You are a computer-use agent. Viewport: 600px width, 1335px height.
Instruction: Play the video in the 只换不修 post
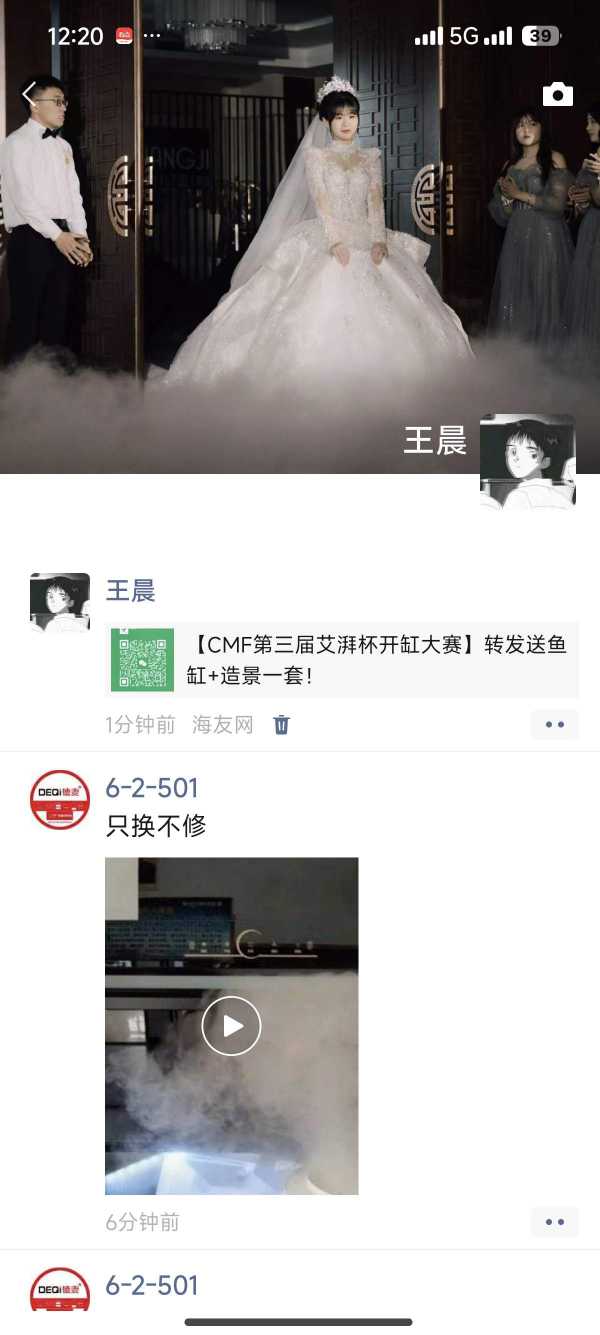(231, 1026)
